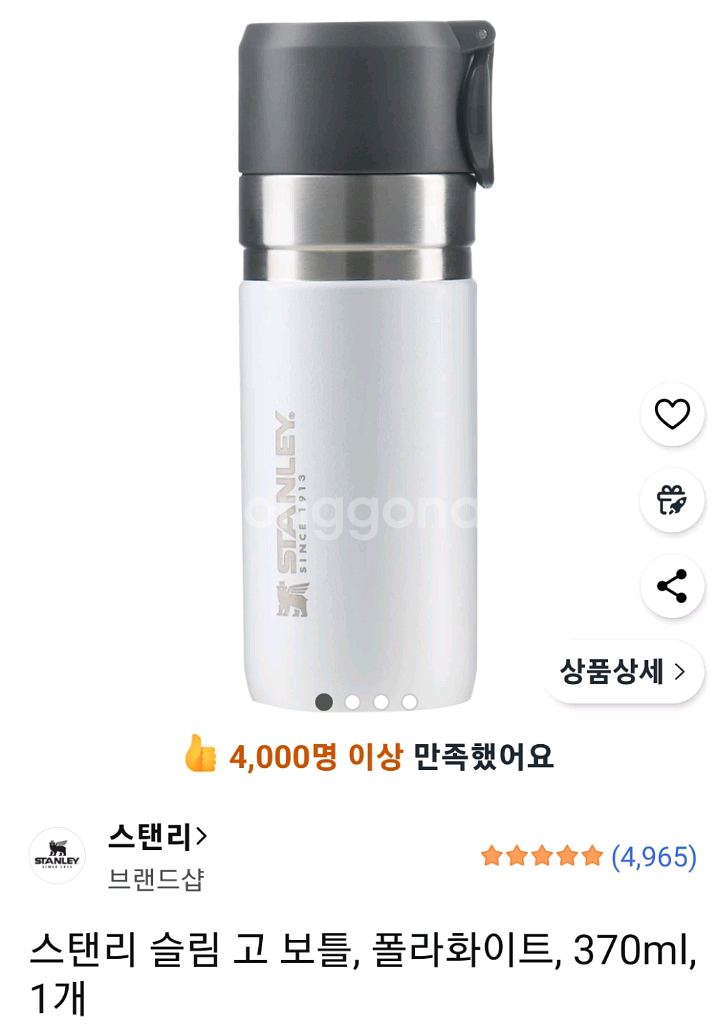718x1024 pixels.
Task: Share this Stanley bottle product
Action: point(672,586)
